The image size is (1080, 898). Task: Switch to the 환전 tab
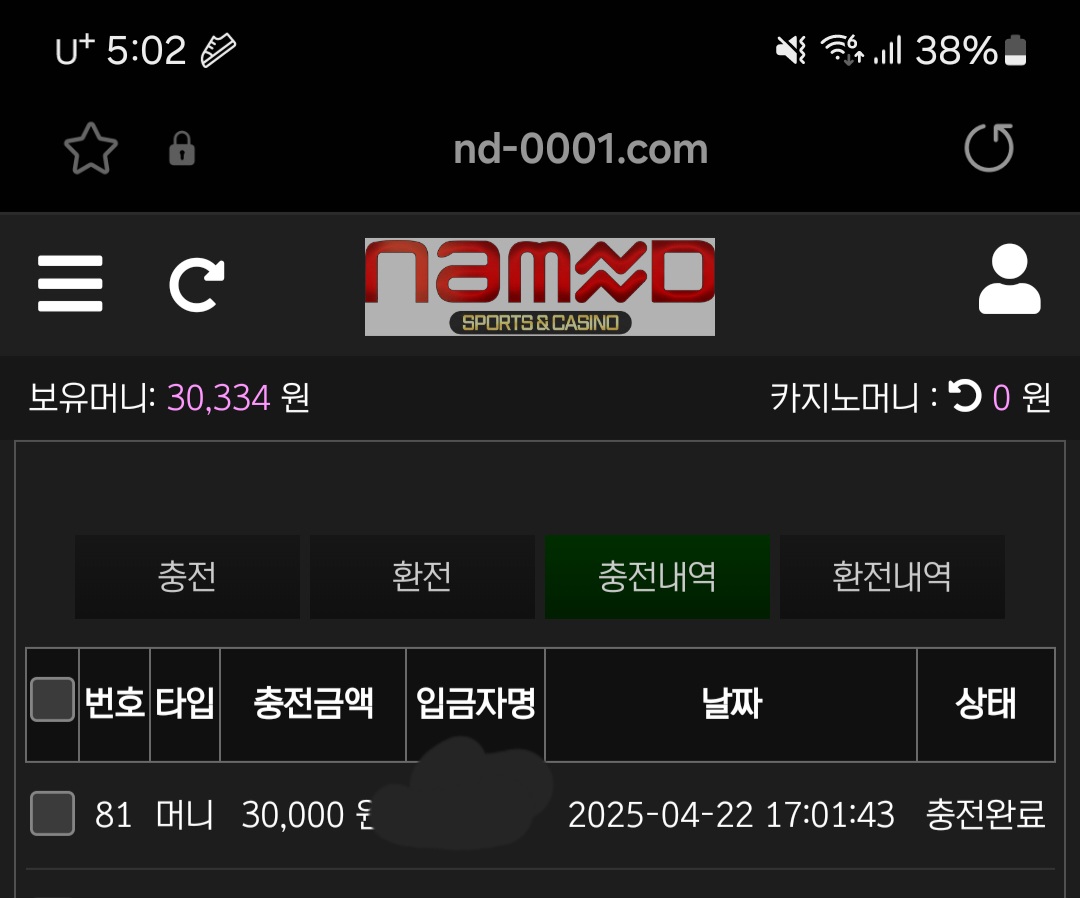(422, 577)
